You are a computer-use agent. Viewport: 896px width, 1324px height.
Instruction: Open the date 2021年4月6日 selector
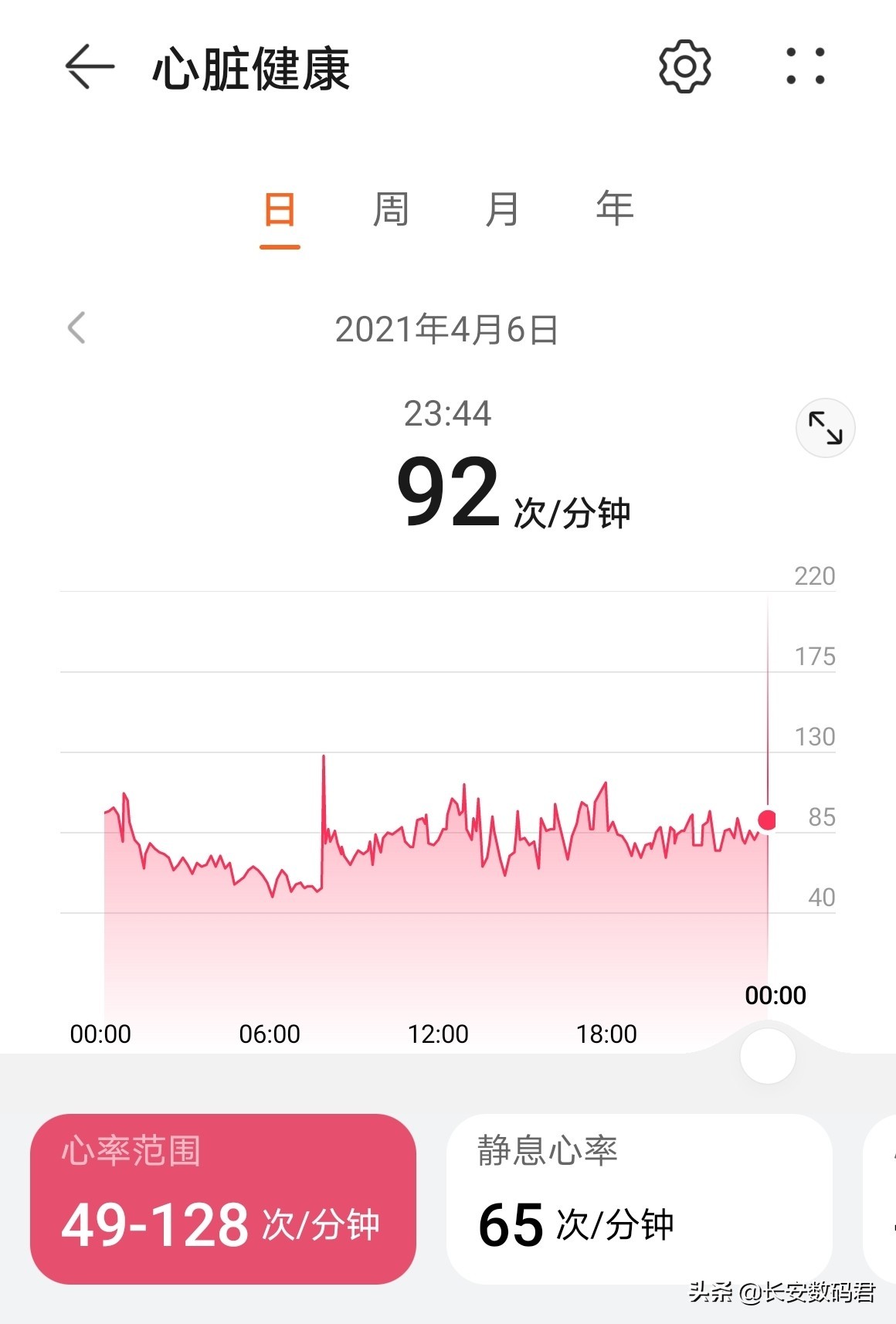(448, 328)
